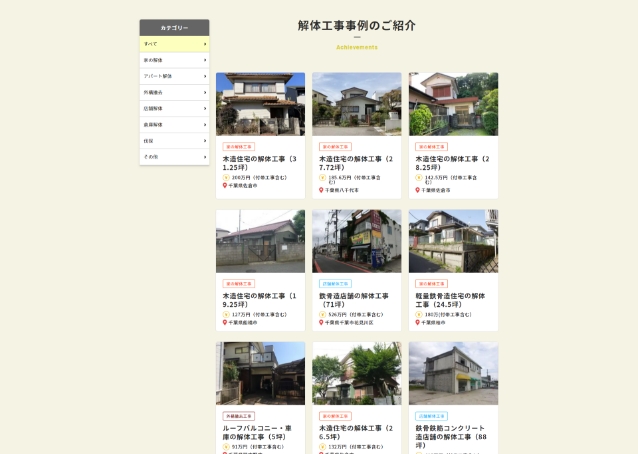
Task: View the 145.6万円 木造住宅 case
Action: [356, 163]
